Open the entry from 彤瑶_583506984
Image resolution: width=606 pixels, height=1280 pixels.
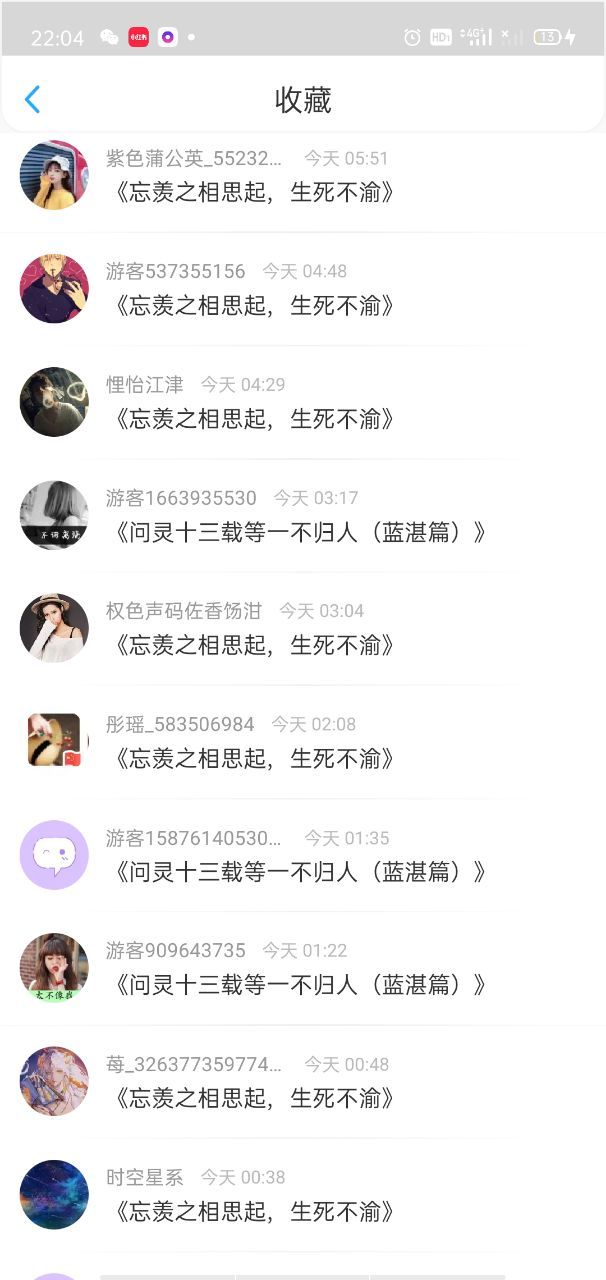[x=255, y=758]
